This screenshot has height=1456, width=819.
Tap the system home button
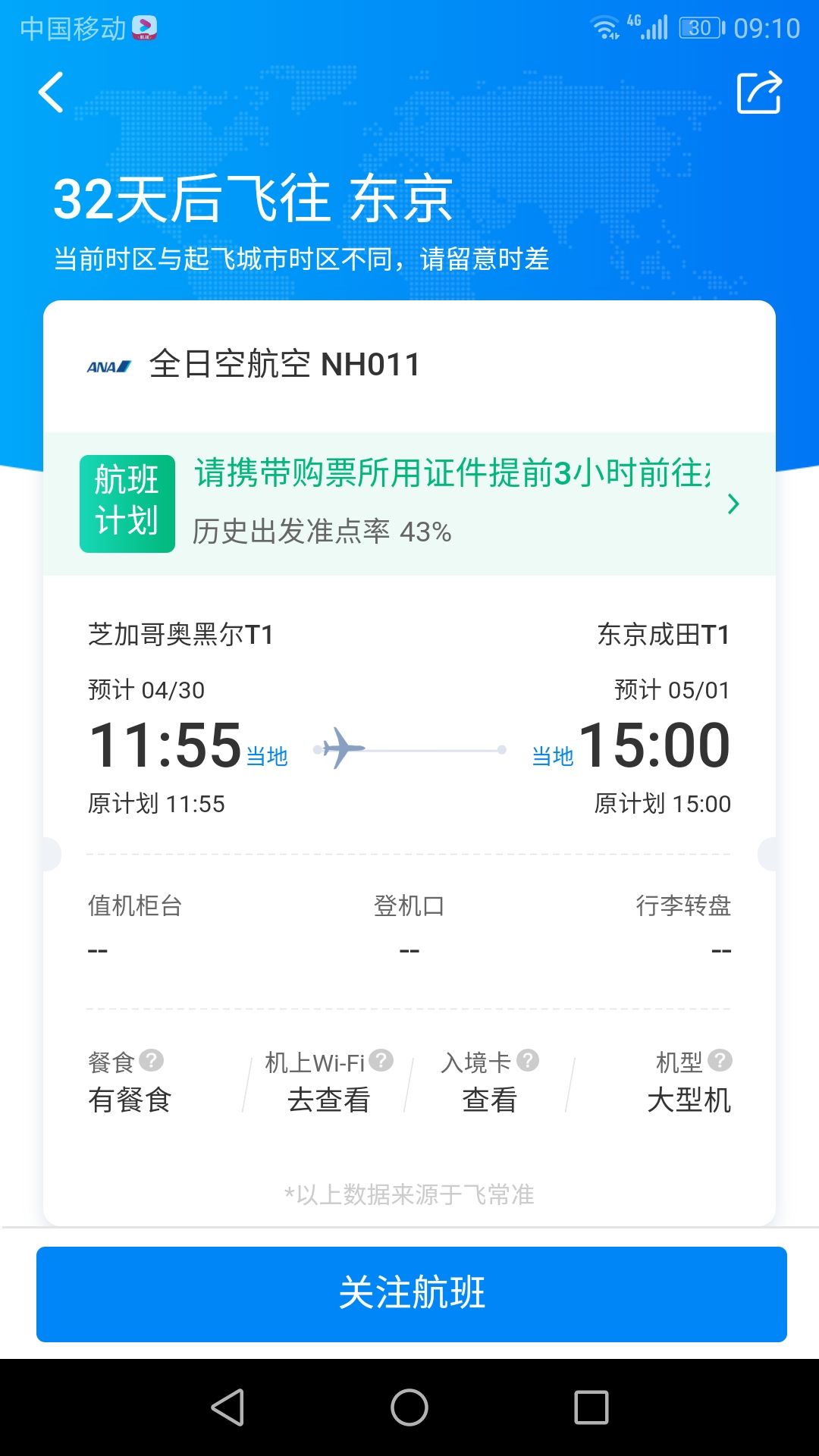pos(409,1407)
